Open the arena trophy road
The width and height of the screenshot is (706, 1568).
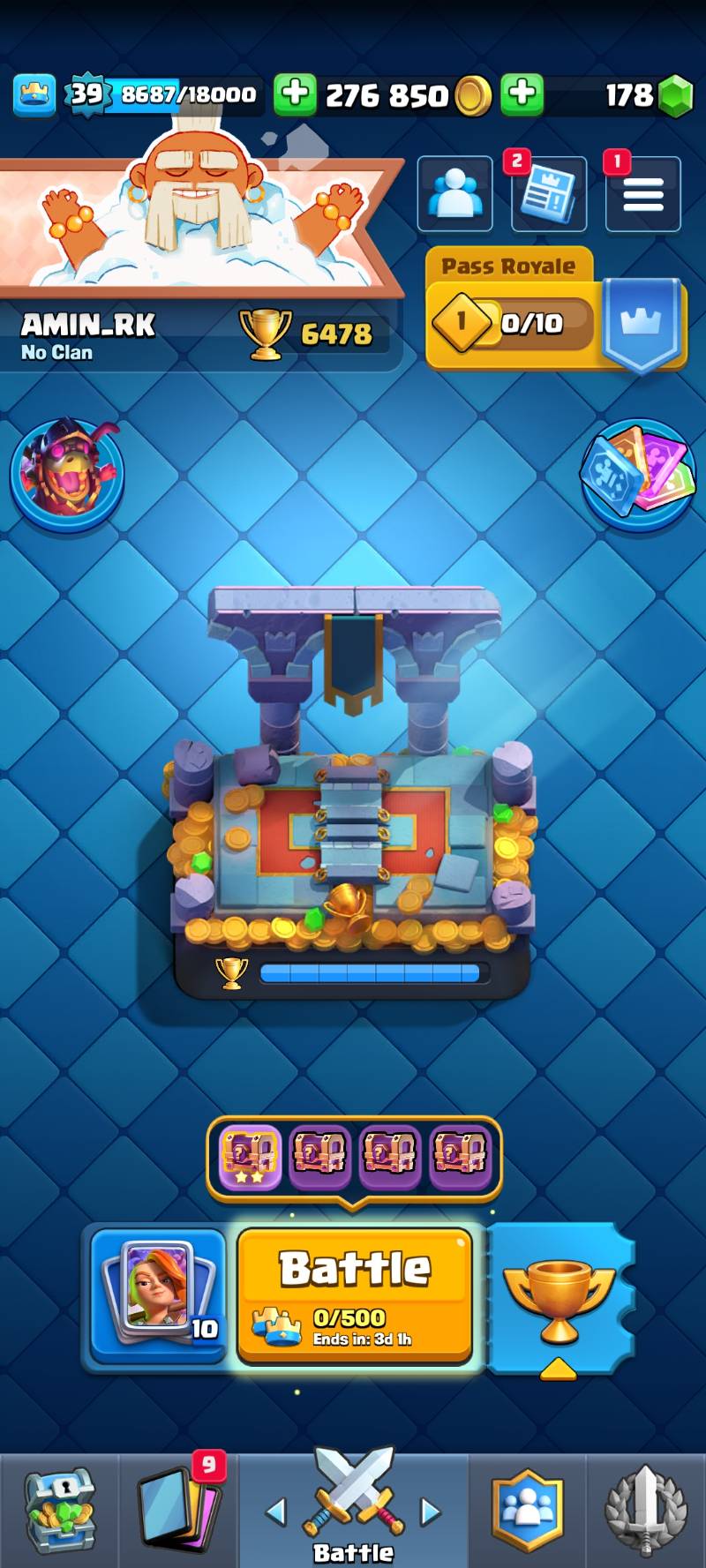[353, 794]
